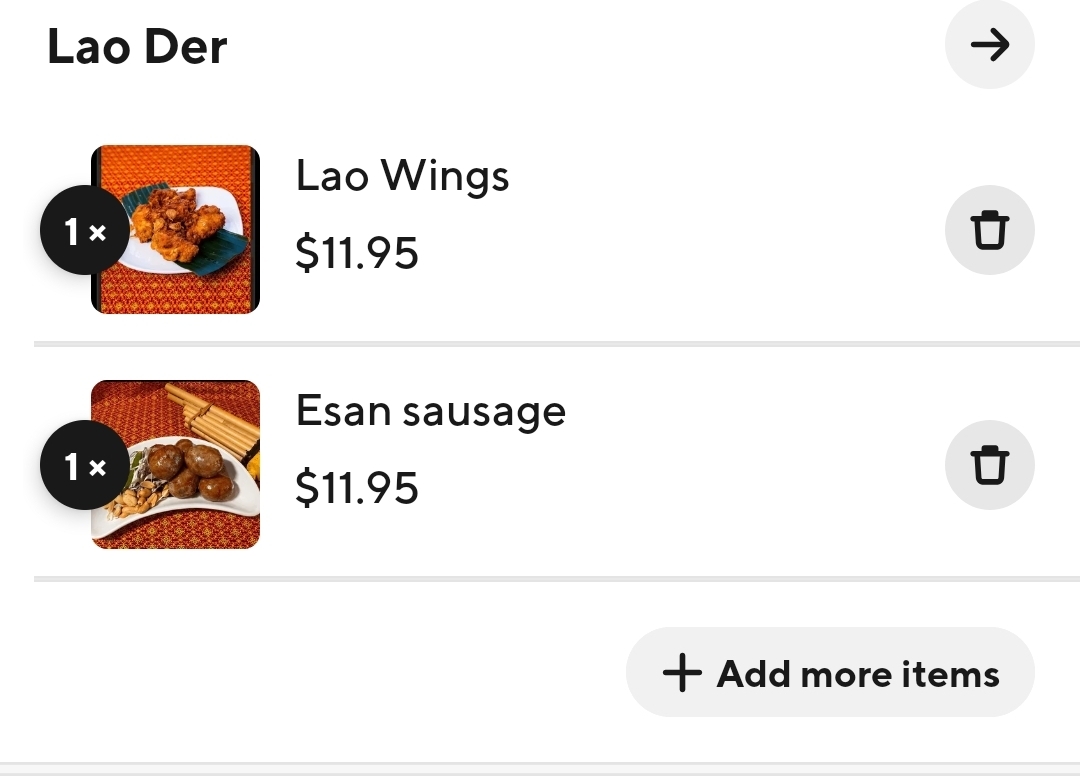Change quantity of Esan sausage
Image resolution: width=1080 pixels, height=777 pixels.
coord(84,466)
